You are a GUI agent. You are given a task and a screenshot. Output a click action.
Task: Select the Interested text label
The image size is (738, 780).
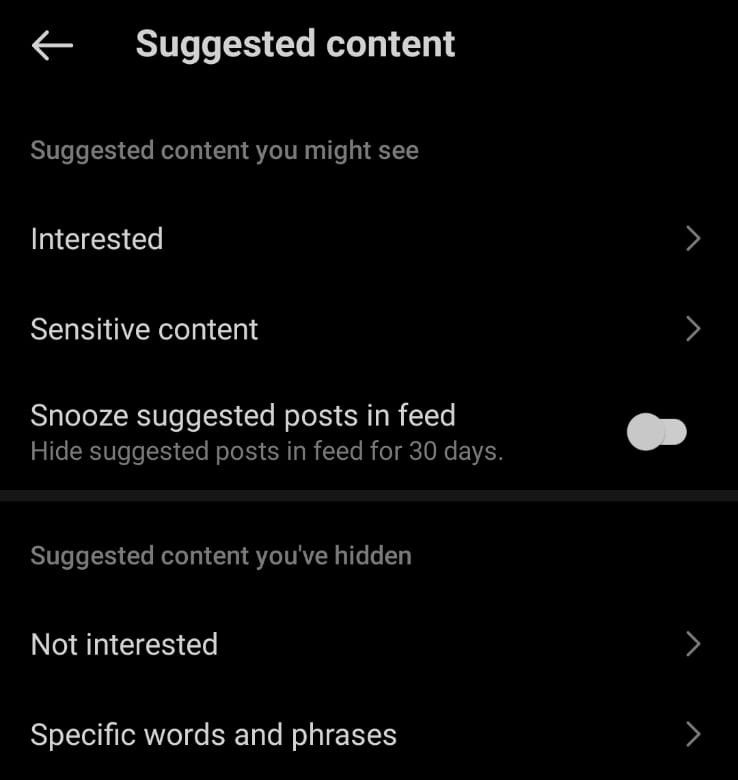click(97, 239)
